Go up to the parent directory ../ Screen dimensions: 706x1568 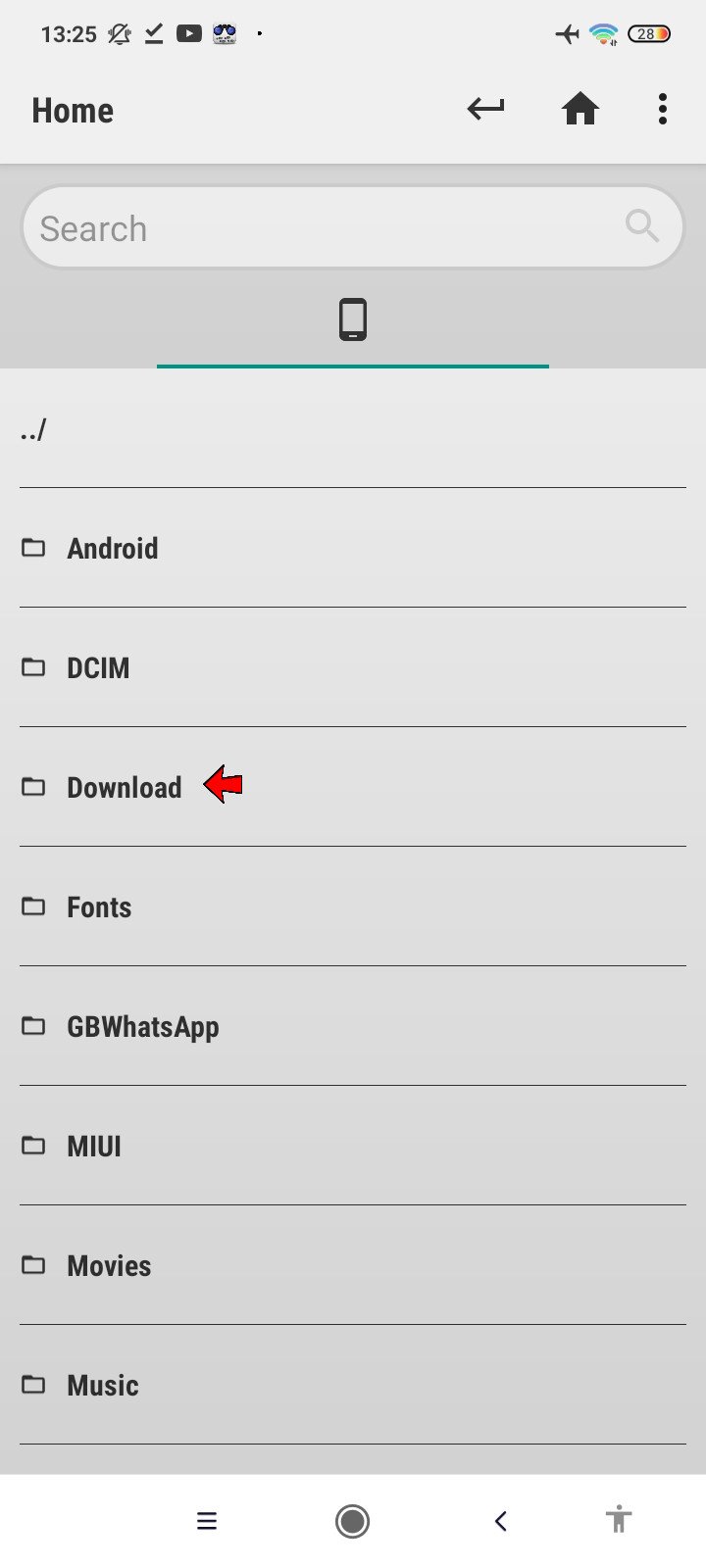(x=353, y=429)
